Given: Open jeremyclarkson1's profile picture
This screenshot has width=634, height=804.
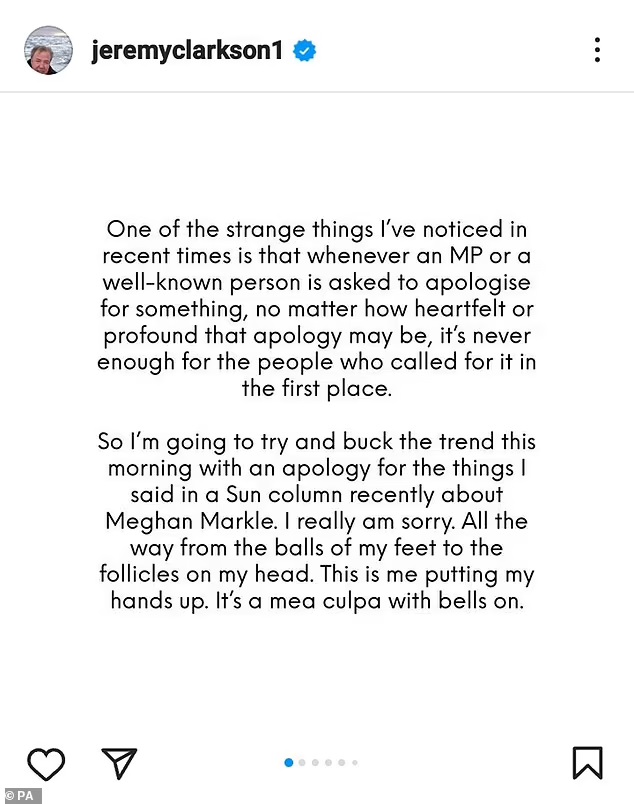Looking at the screenshot, I should coord(48,50).
